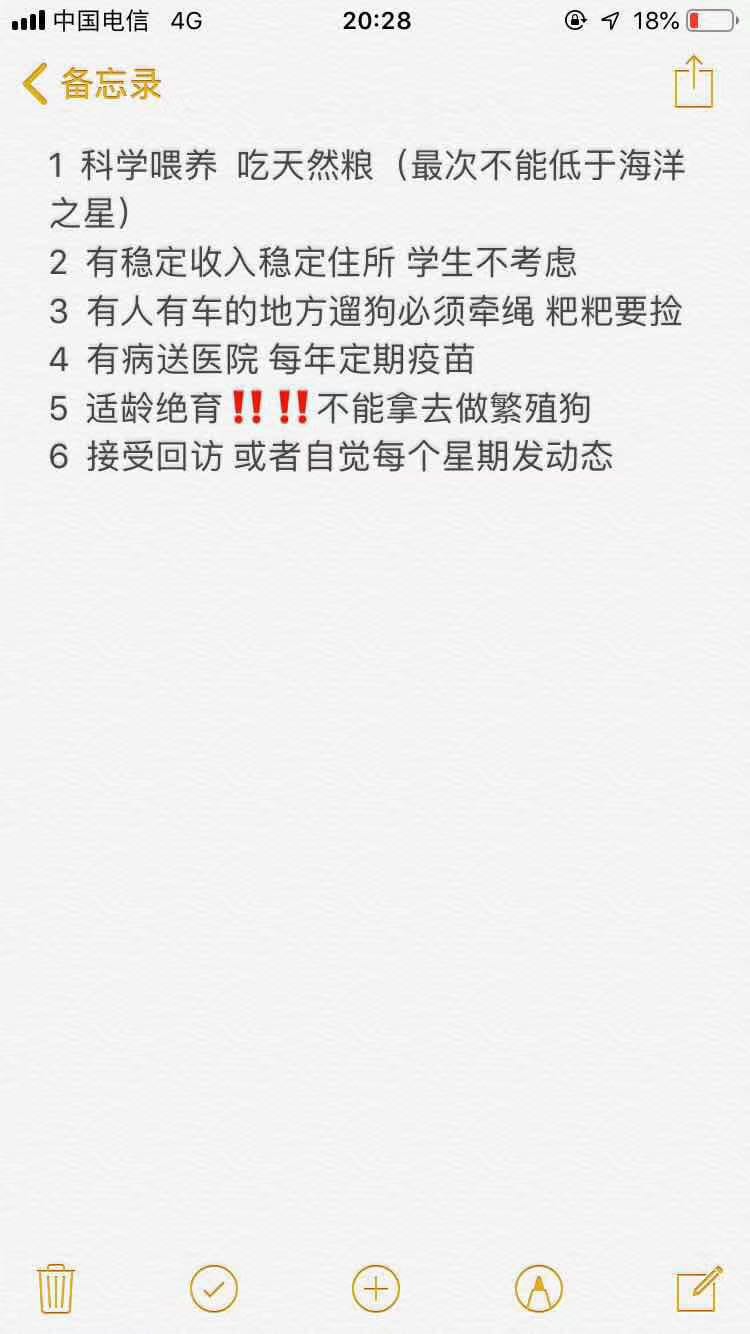Open the plus attachment menu
Viewport: 750px width, 1334px height.
coord(376,1288)
